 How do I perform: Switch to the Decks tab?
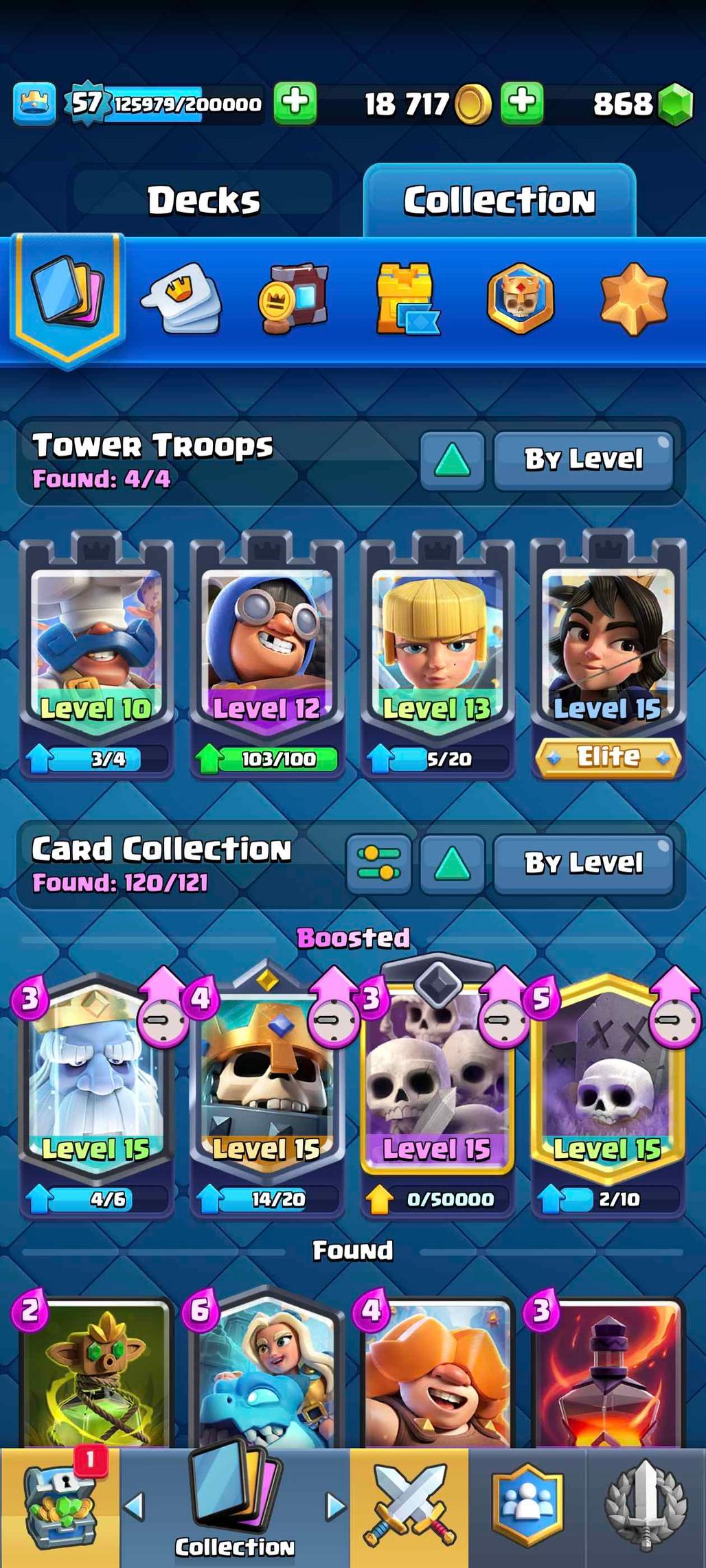204,200
